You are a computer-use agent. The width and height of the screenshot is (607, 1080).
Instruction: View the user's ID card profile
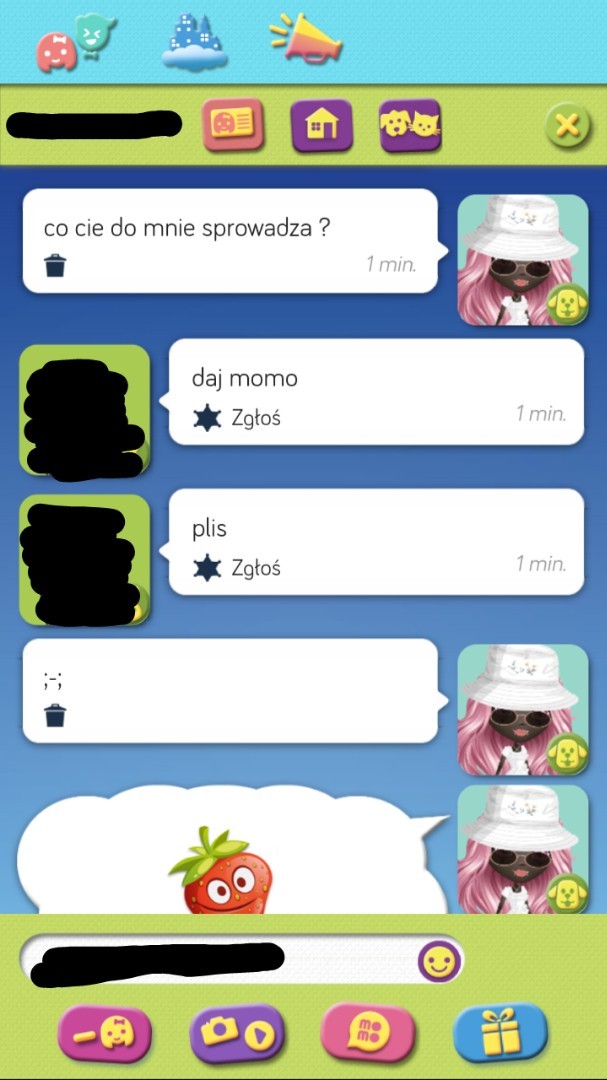233,125
